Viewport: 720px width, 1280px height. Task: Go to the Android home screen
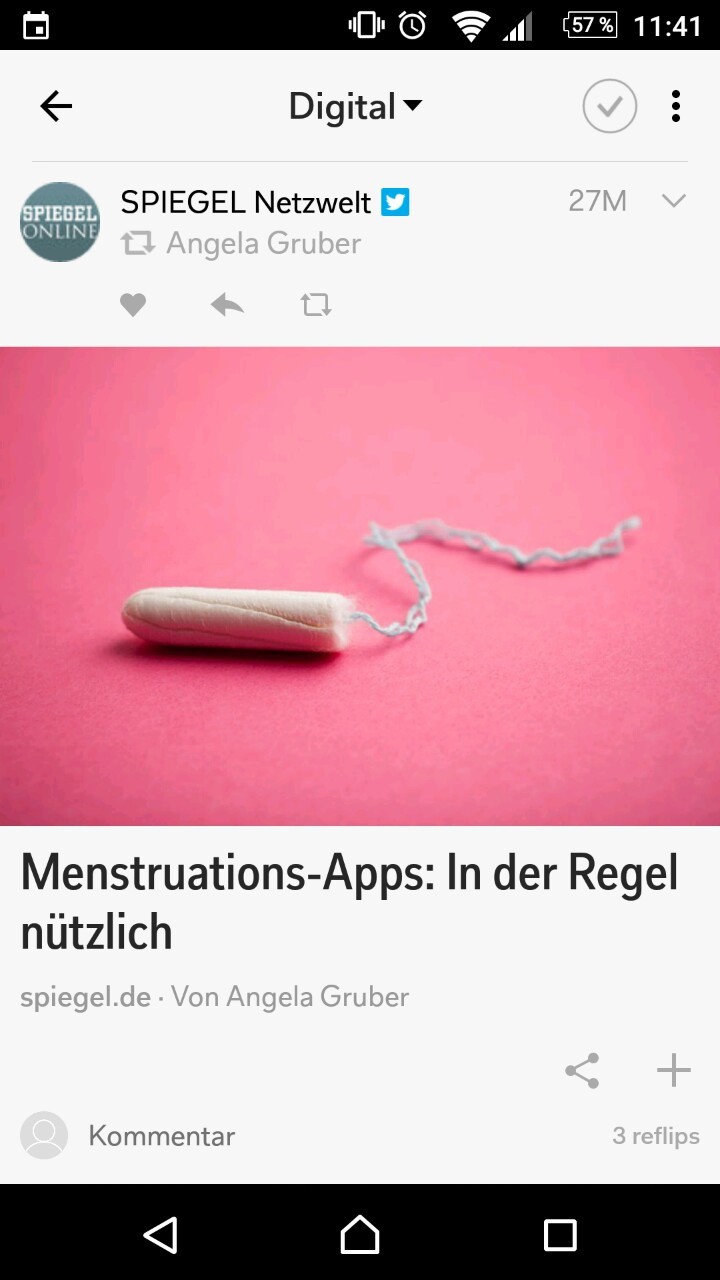(x=360, y=1235)
